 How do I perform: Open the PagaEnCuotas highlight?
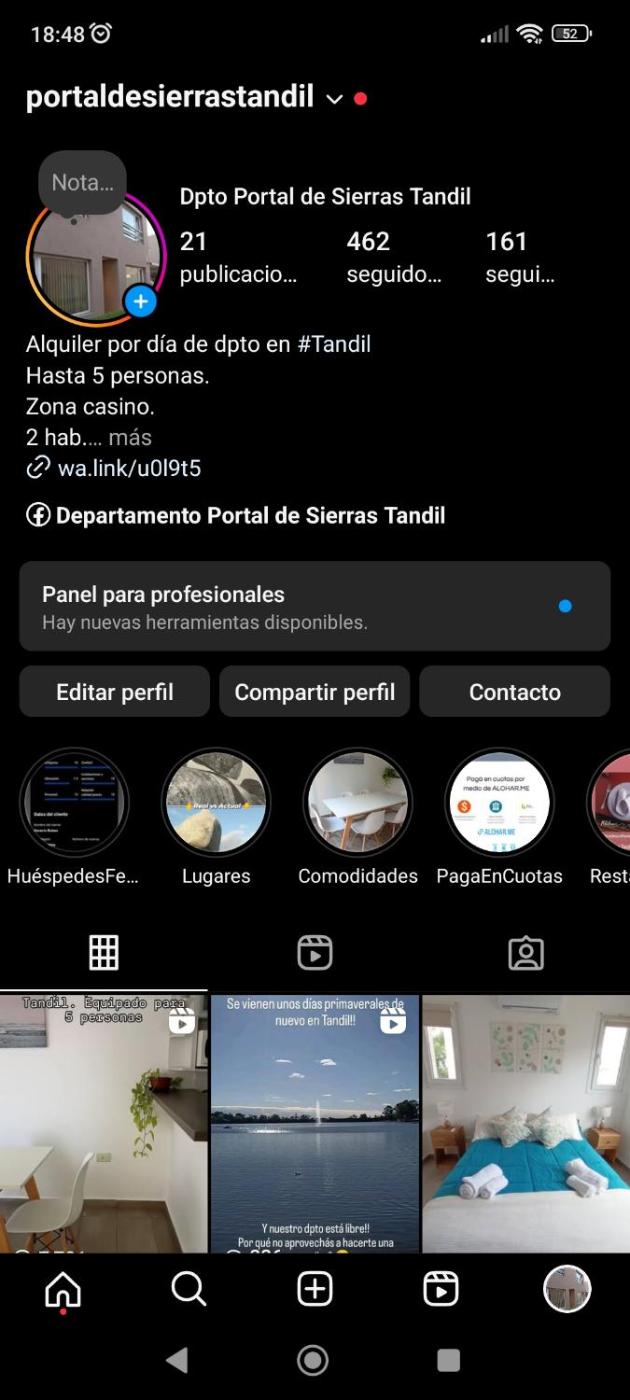pos(499,802)
